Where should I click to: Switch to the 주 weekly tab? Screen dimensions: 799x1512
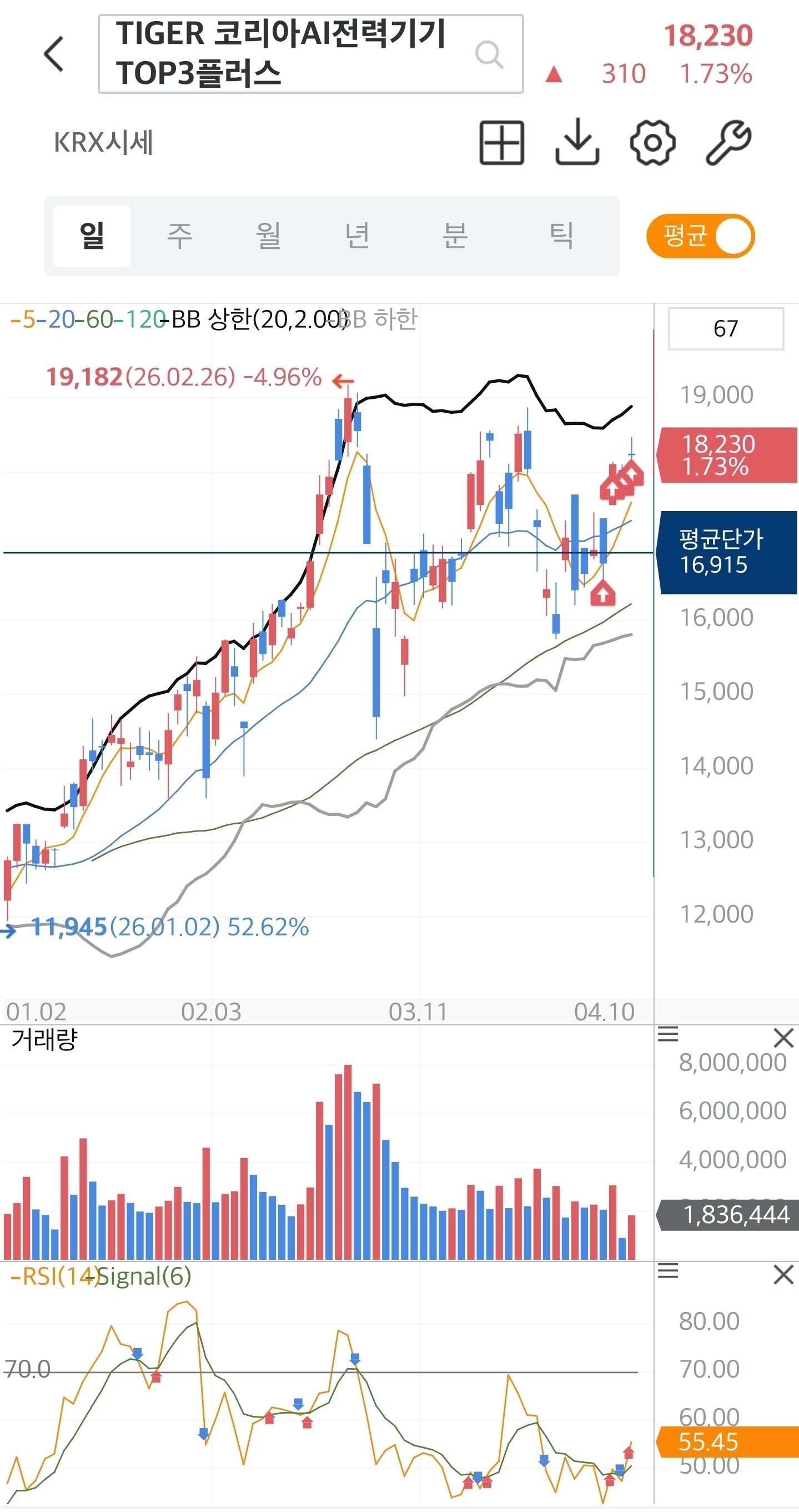180,236
